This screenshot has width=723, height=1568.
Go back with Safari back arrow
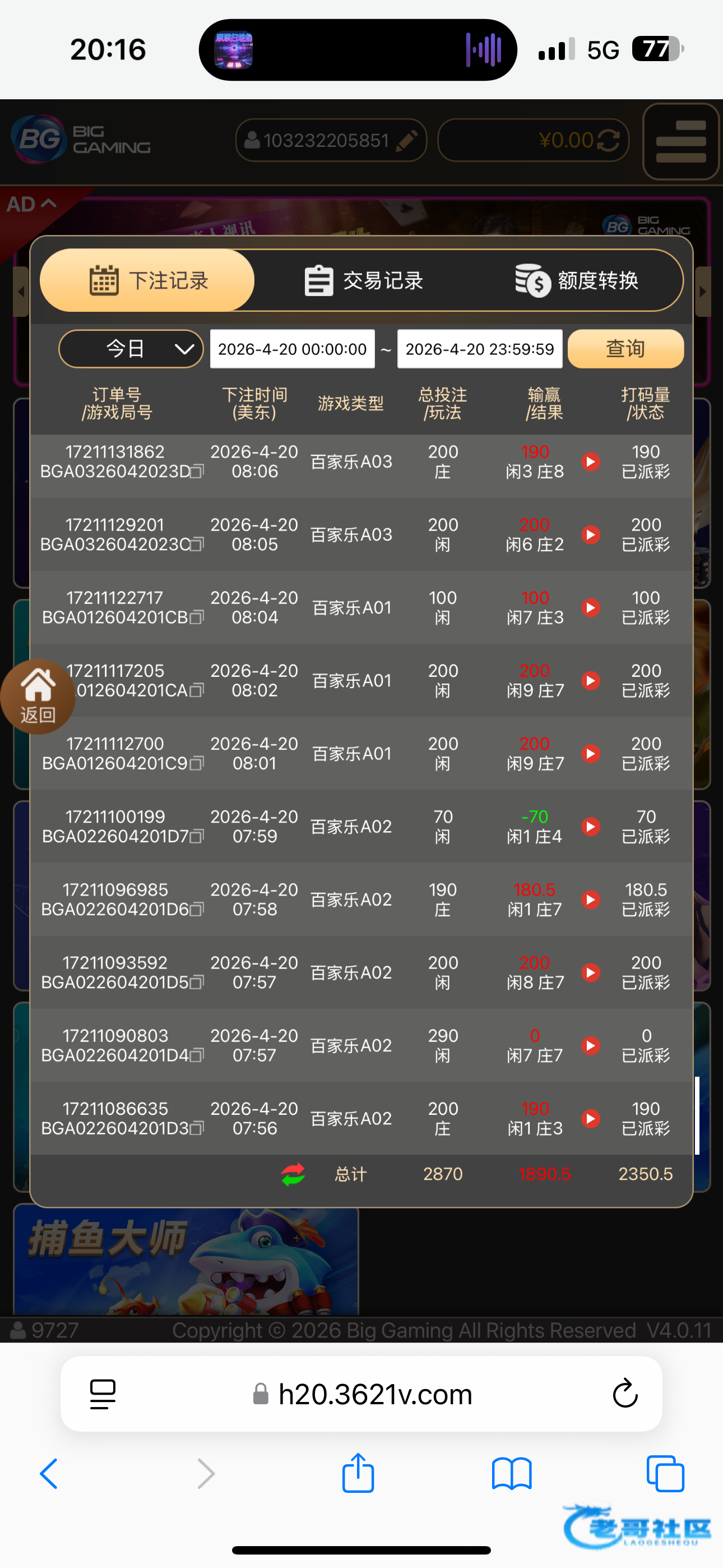[x=49, y=1474]
